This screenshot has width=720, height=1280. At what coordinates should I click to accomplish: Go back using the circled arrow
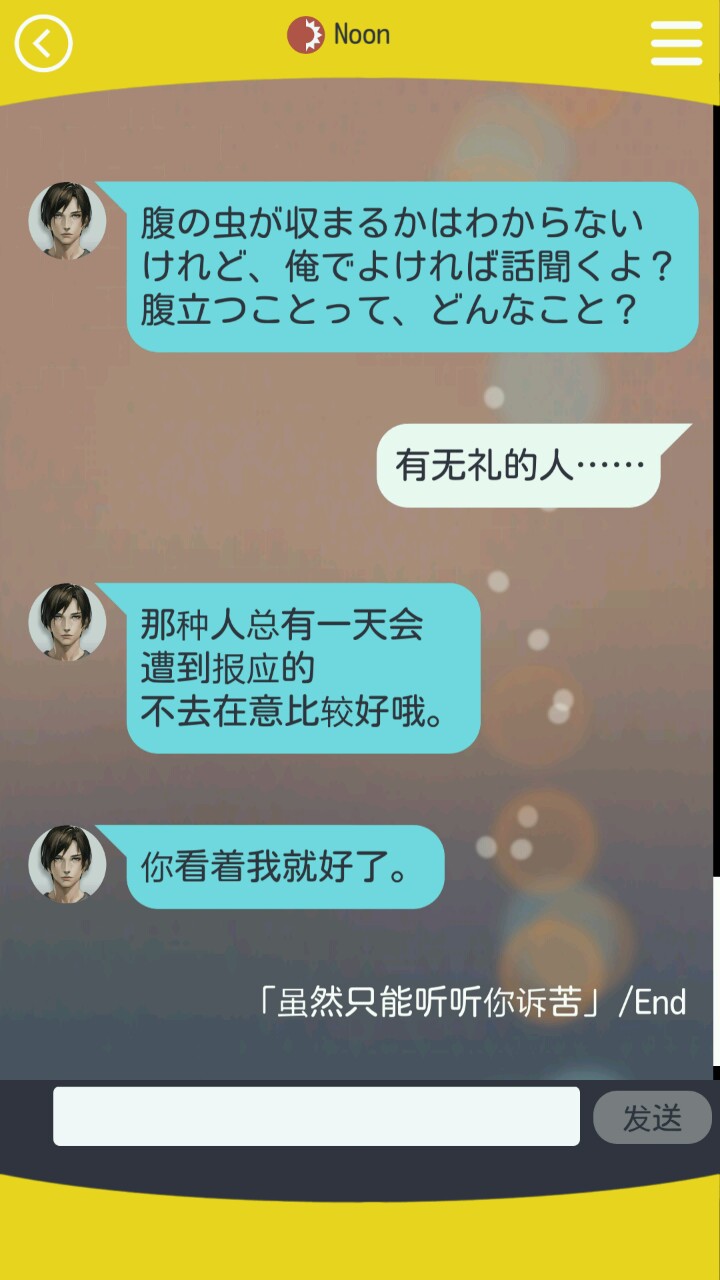click(x=43, y=43)
